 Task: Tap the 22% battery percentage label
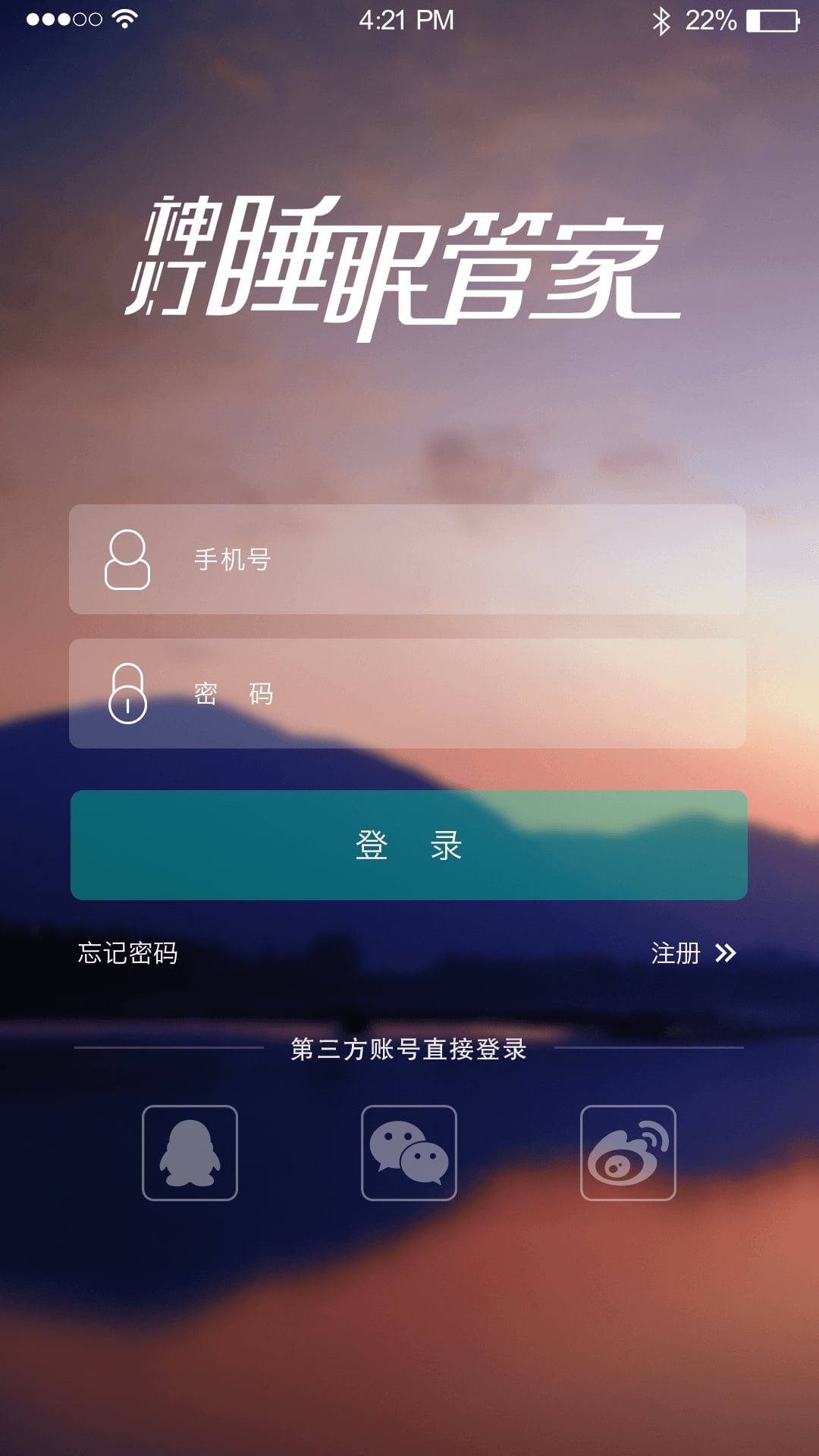(x=711, y=20)
